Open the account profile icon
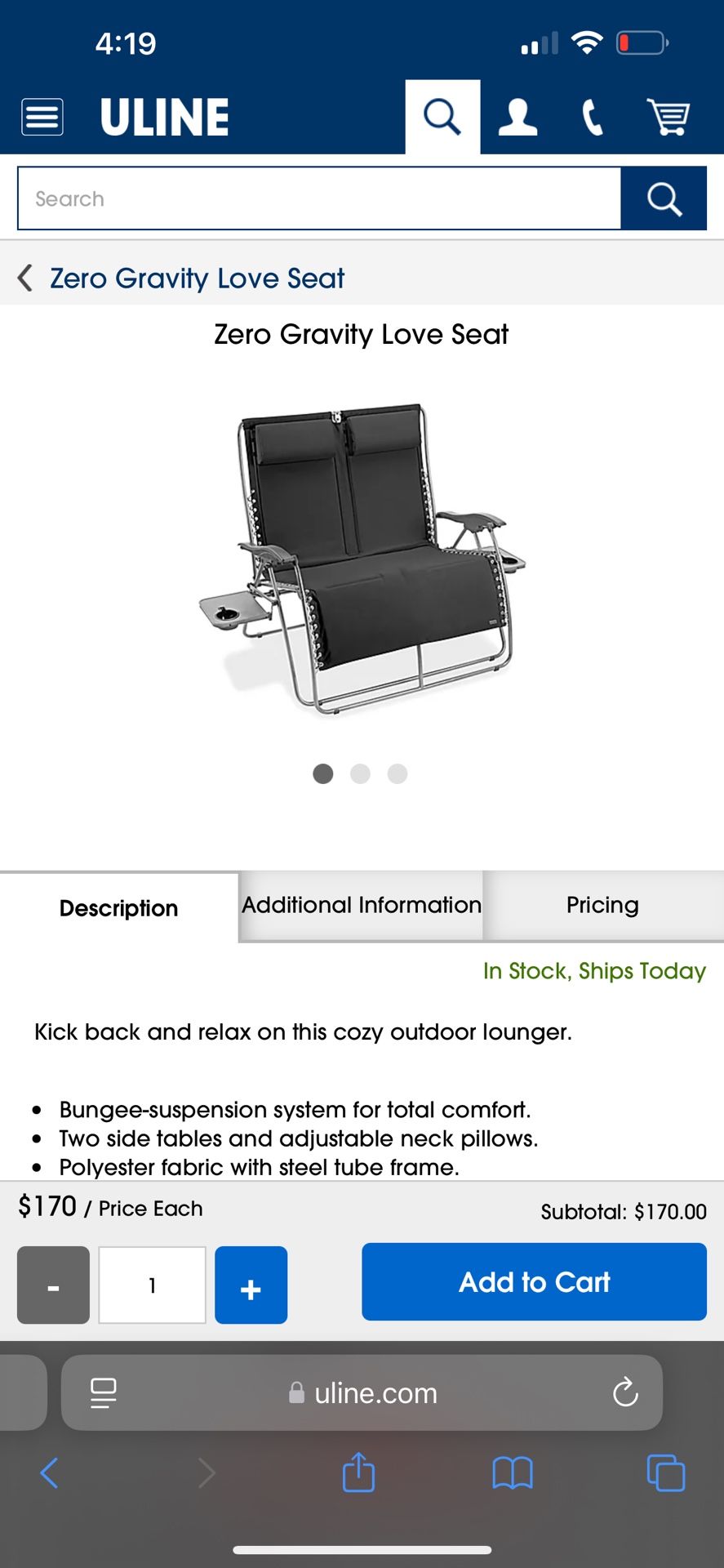 [517, 117]
